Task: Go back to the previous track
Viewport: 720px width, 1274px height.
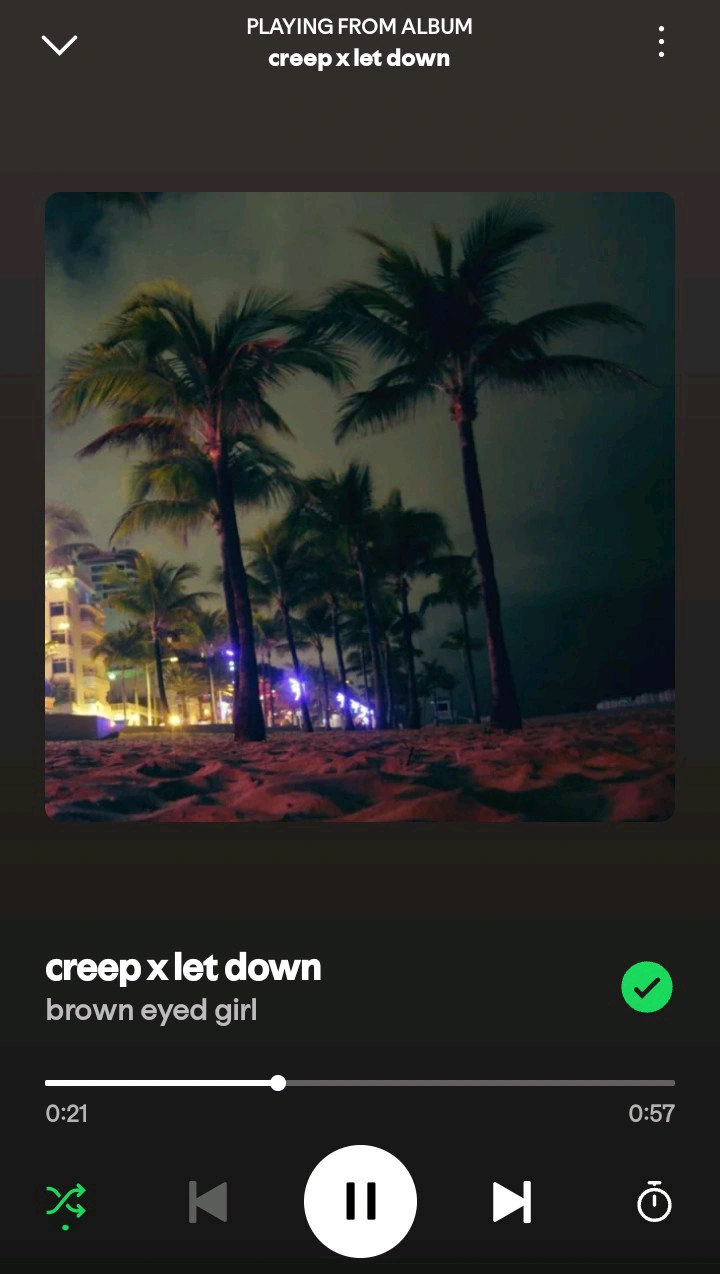Action: coord(208,1202)
